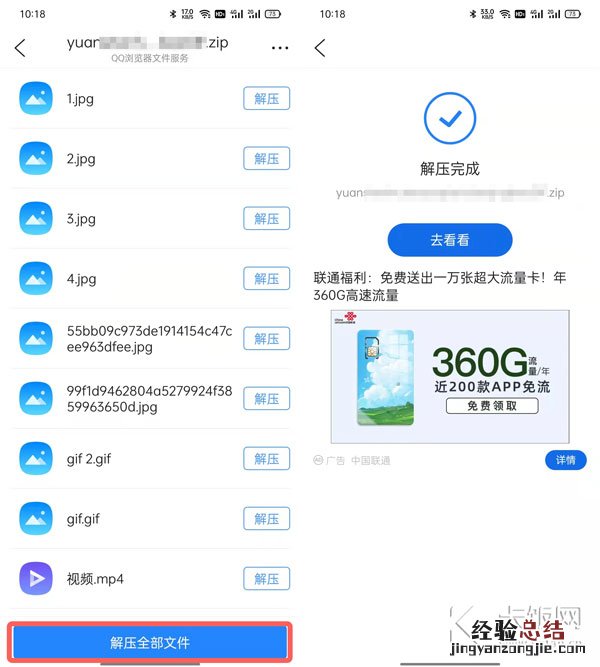Tap 去看看 to view extracted files

450,240
